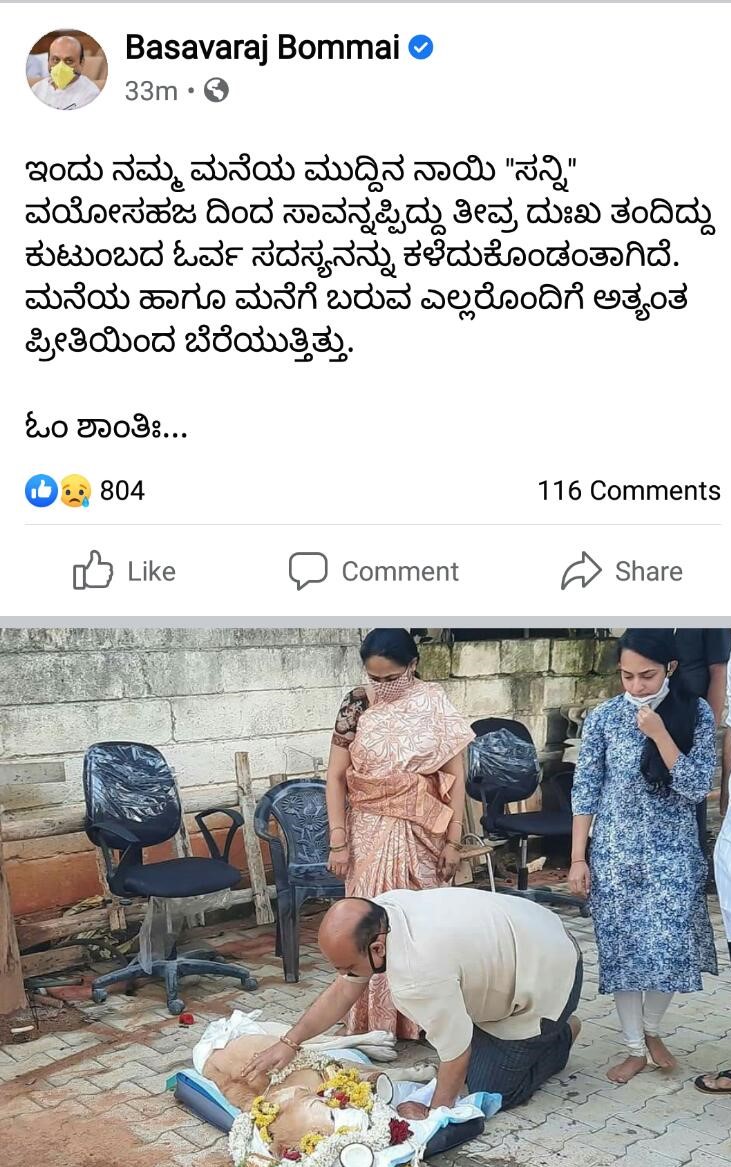Viewport: 731px width, 1167px height.
Task: Share this post
Action: click(x=621, y=571)
